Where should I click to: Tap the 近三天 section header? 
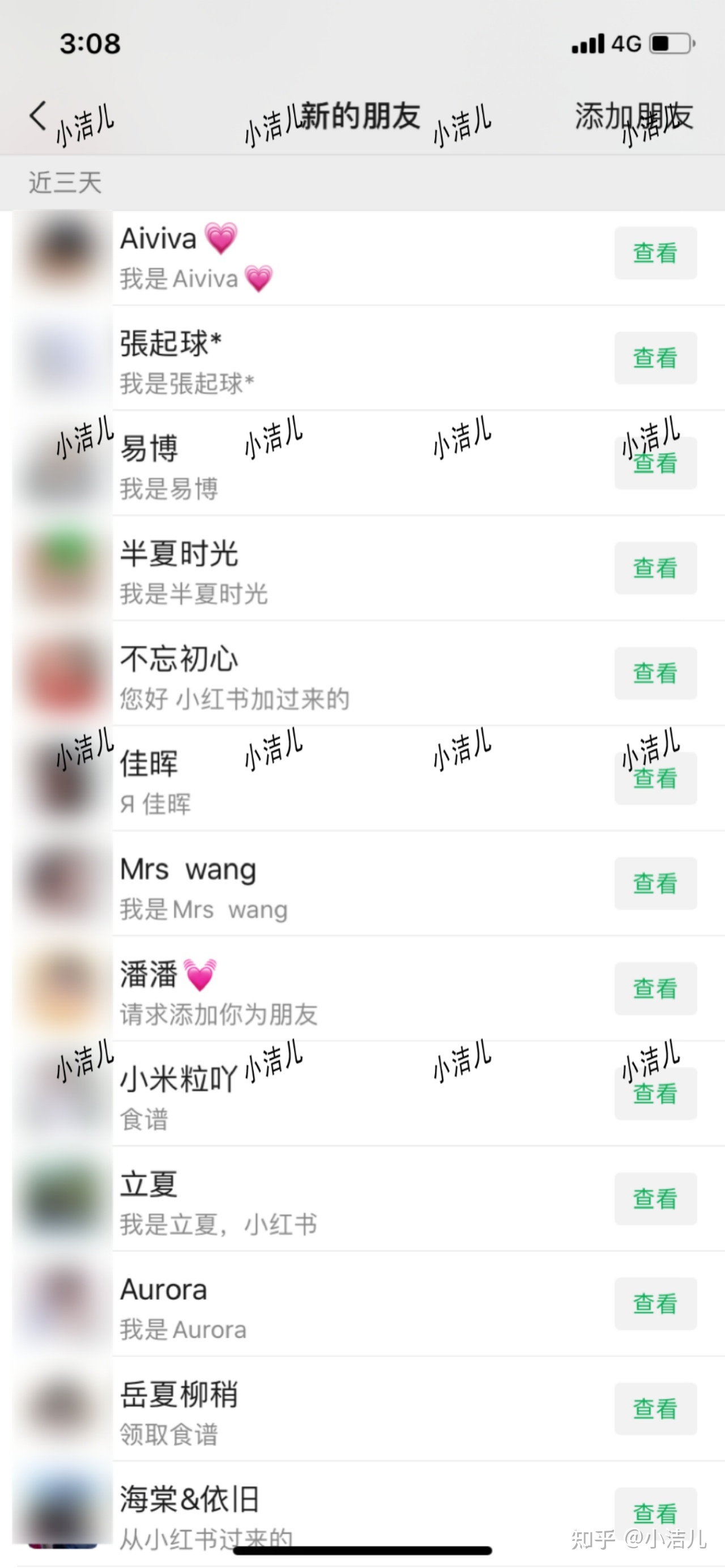(64, 183)
